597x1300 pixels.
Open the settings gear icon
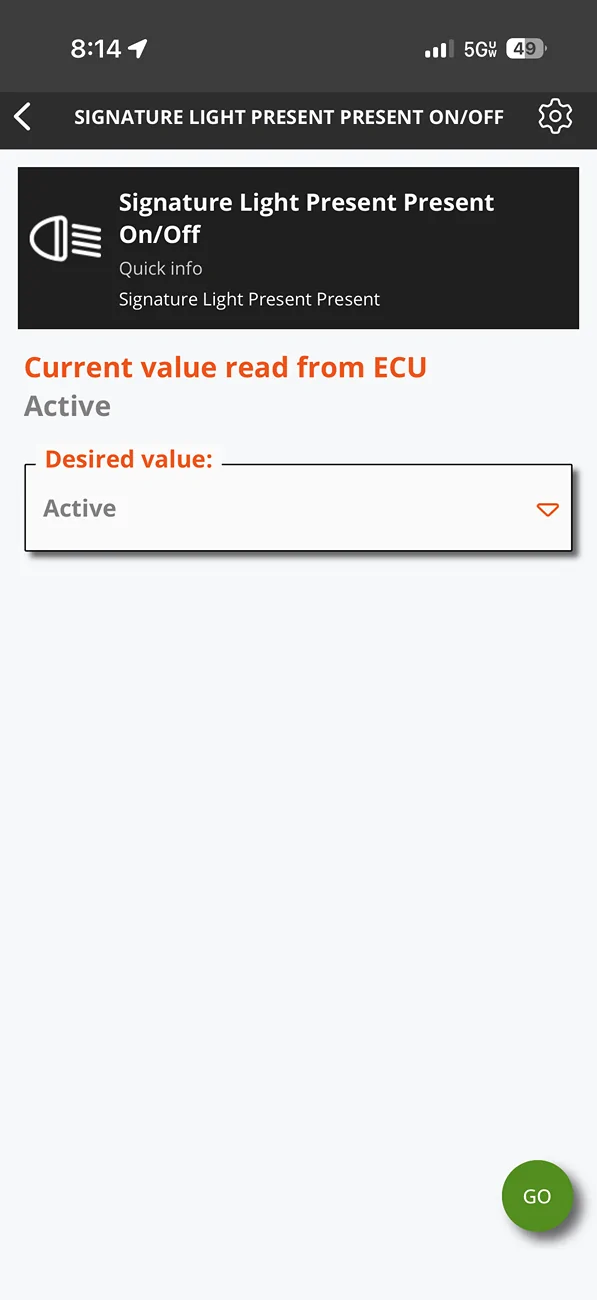click(x=555, y=117)
